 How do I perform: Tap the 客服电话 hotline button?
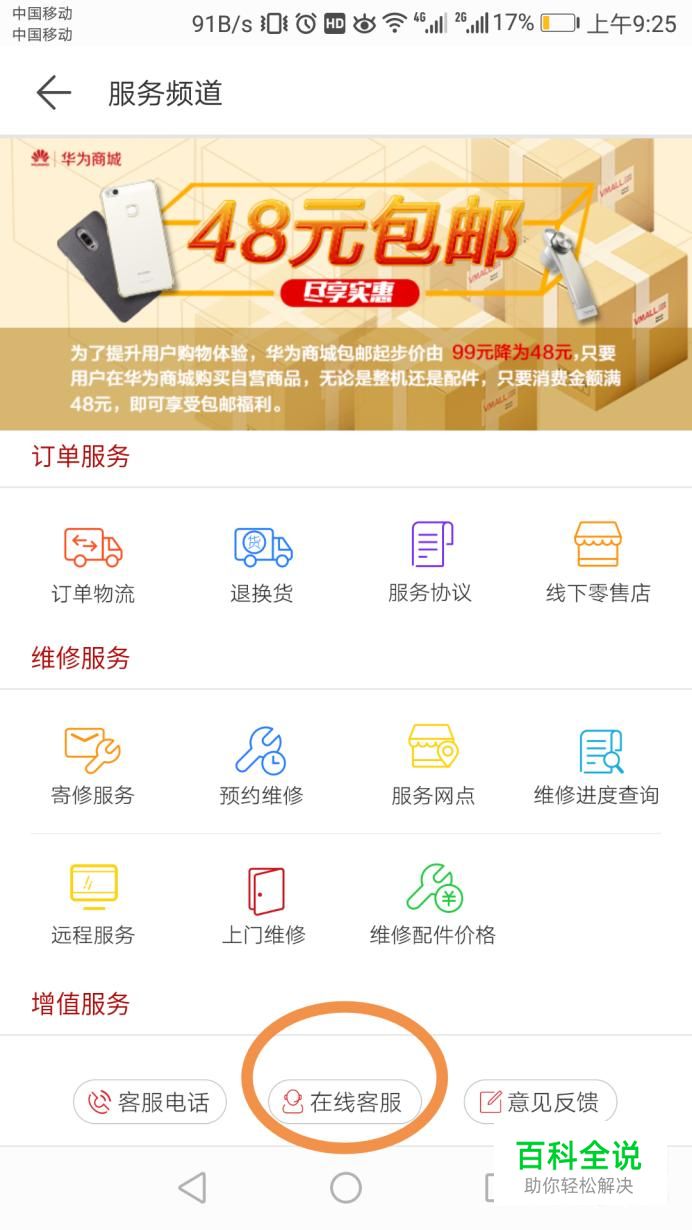click(150, 1102)
